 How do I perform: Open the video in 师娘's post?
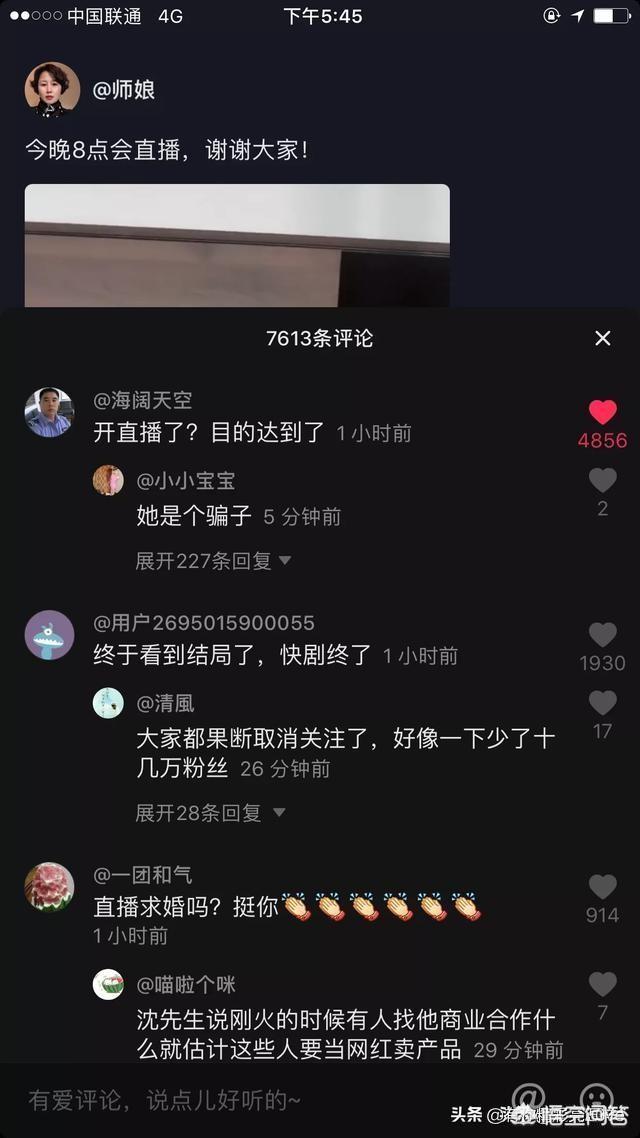(x=237, y=245)
